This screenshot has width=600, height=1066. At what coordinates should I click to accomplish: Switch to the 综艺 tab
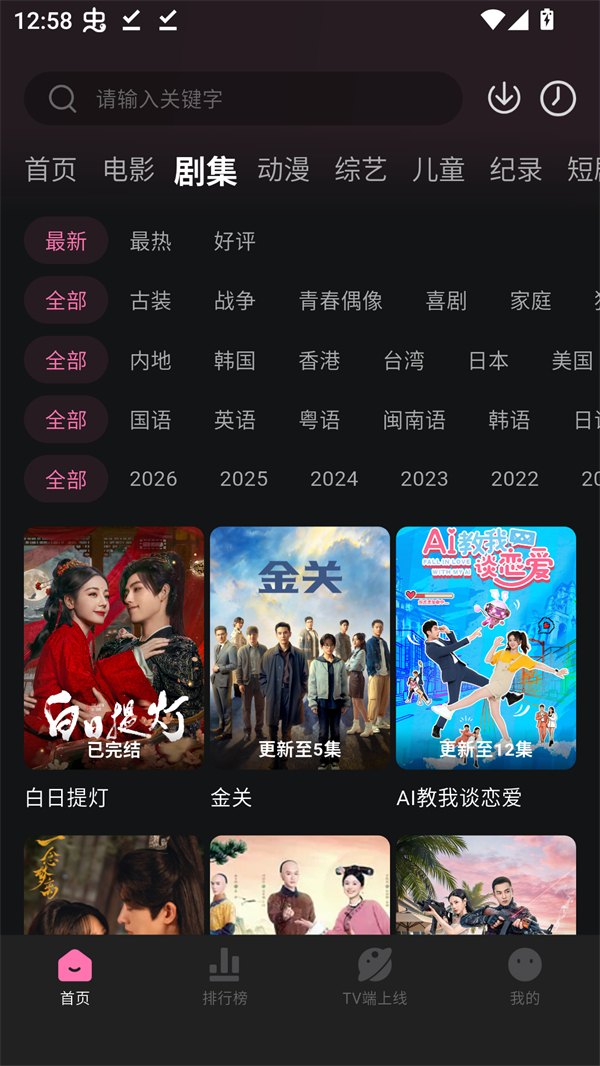click(x=361, y=170)
